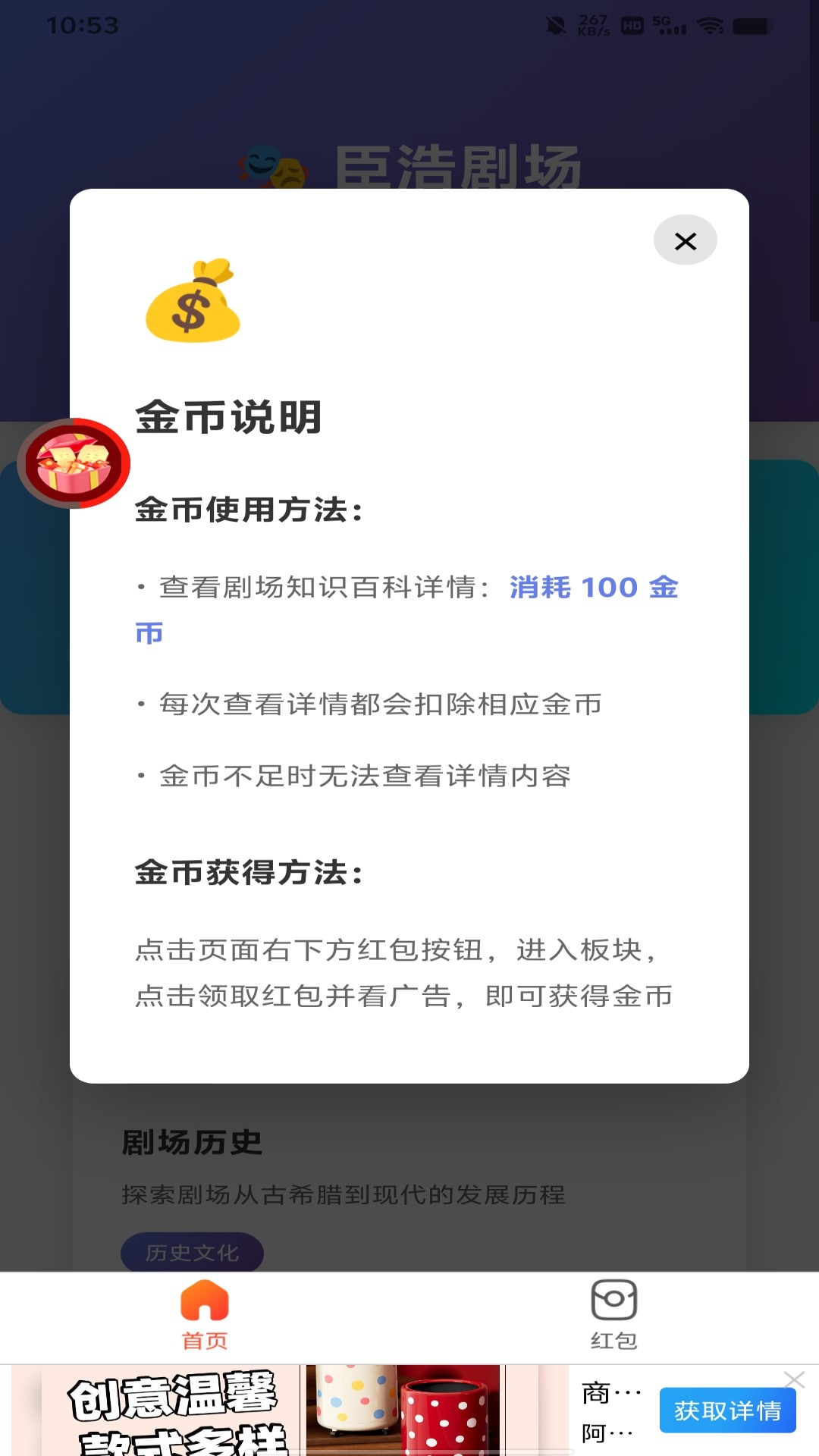Tap the WiFi icon in status bar
Screen dimensions: 819x1456
(711, 25)
